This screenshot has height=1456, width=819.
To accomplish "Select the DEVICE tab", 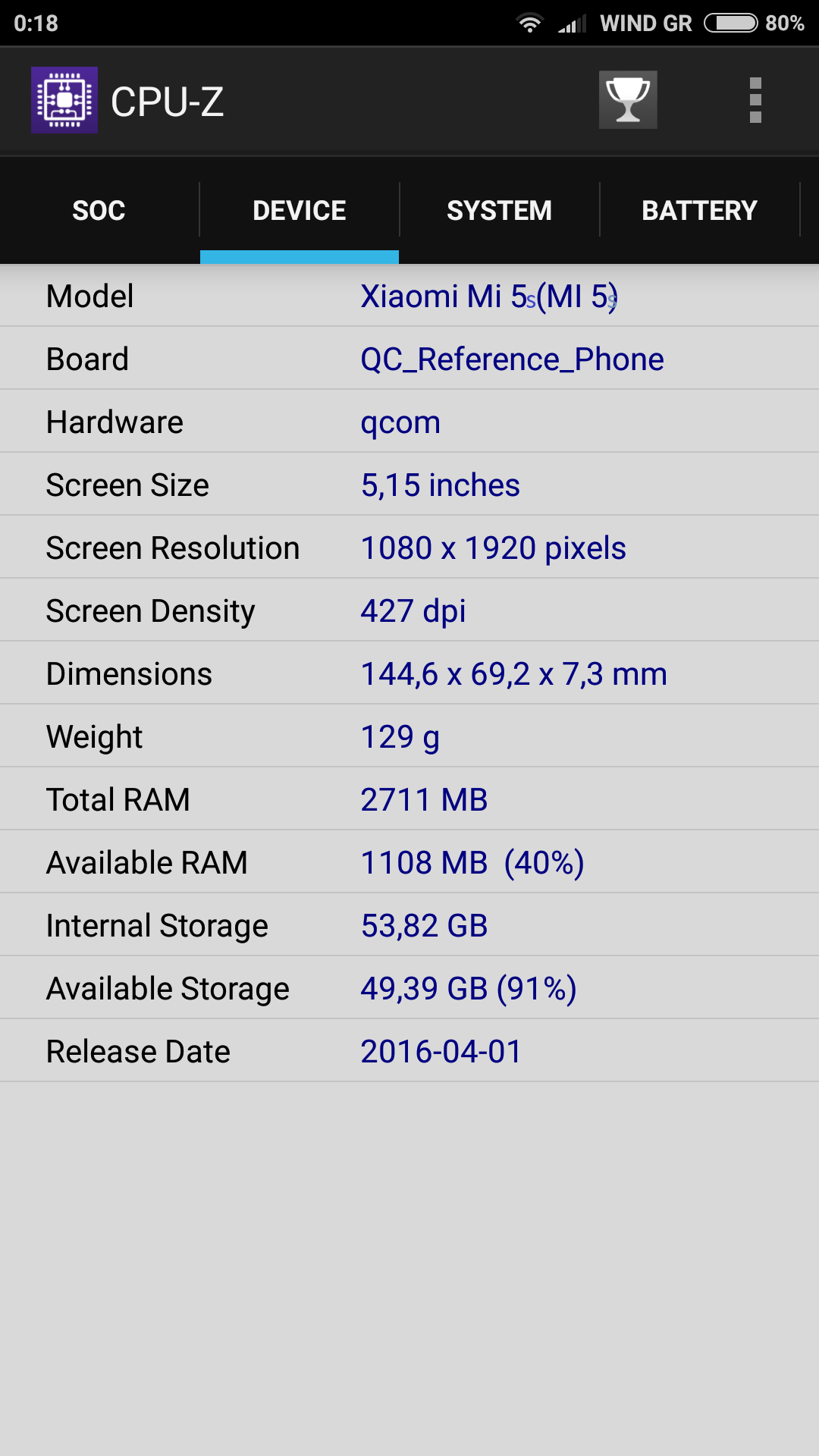I will point(300,210).
